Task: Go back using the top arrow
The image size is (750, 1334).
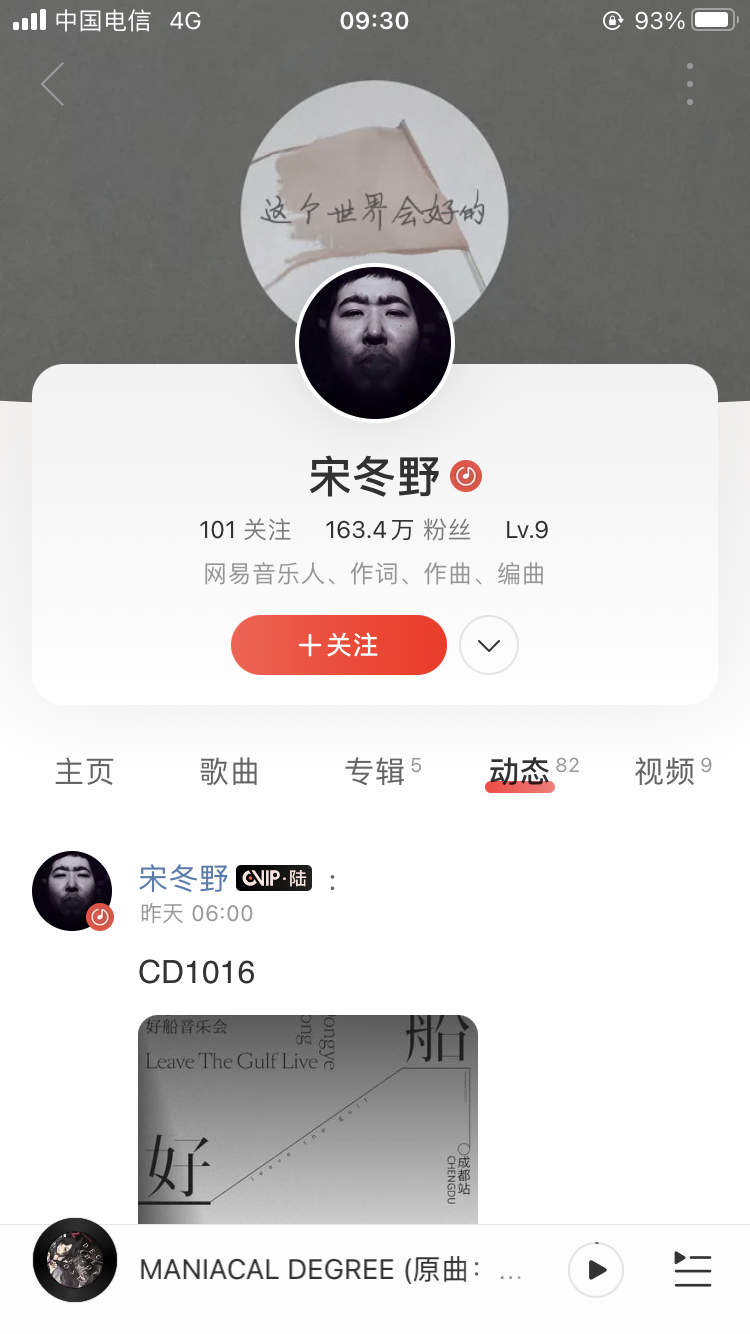Action: (x=53, y=85)
